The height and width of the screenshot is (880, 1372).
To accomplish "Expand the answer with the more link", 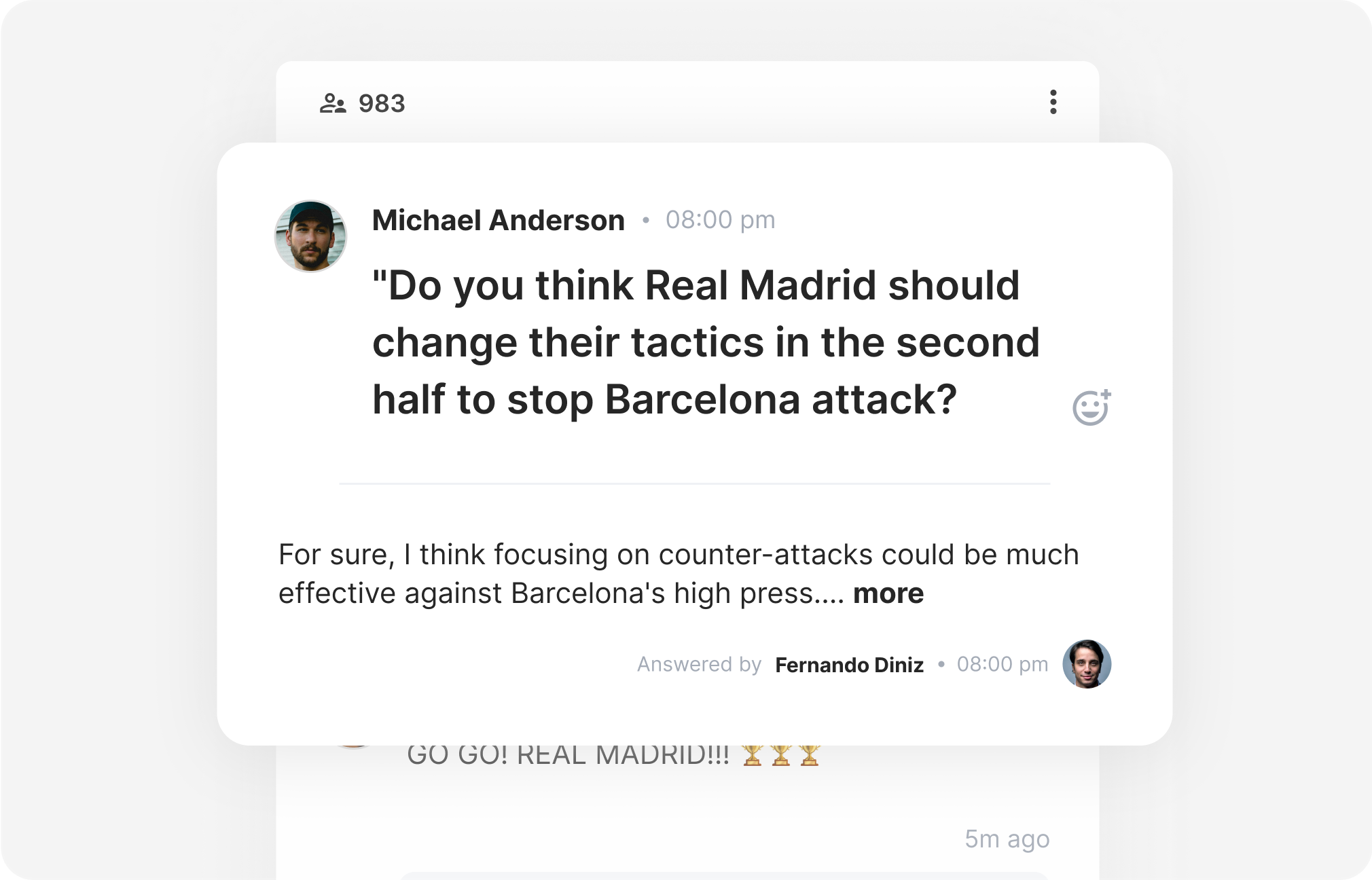I will [888, 593].
